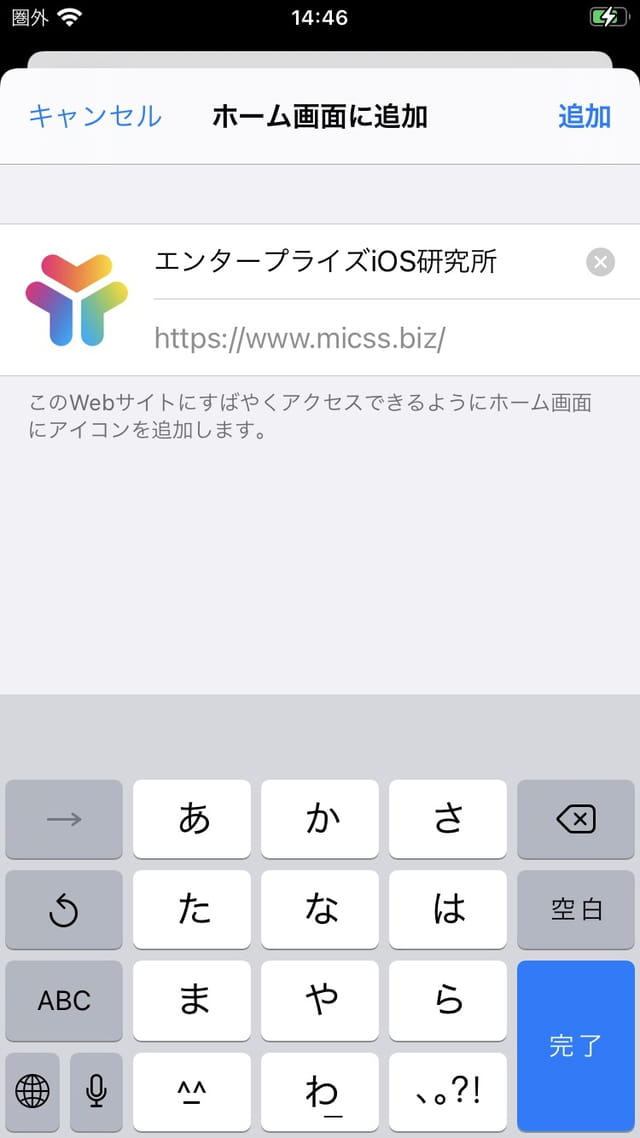Tap the right arrow cursor key
Viewport: 640px width, 1138px height.
(x=64, y=820)
